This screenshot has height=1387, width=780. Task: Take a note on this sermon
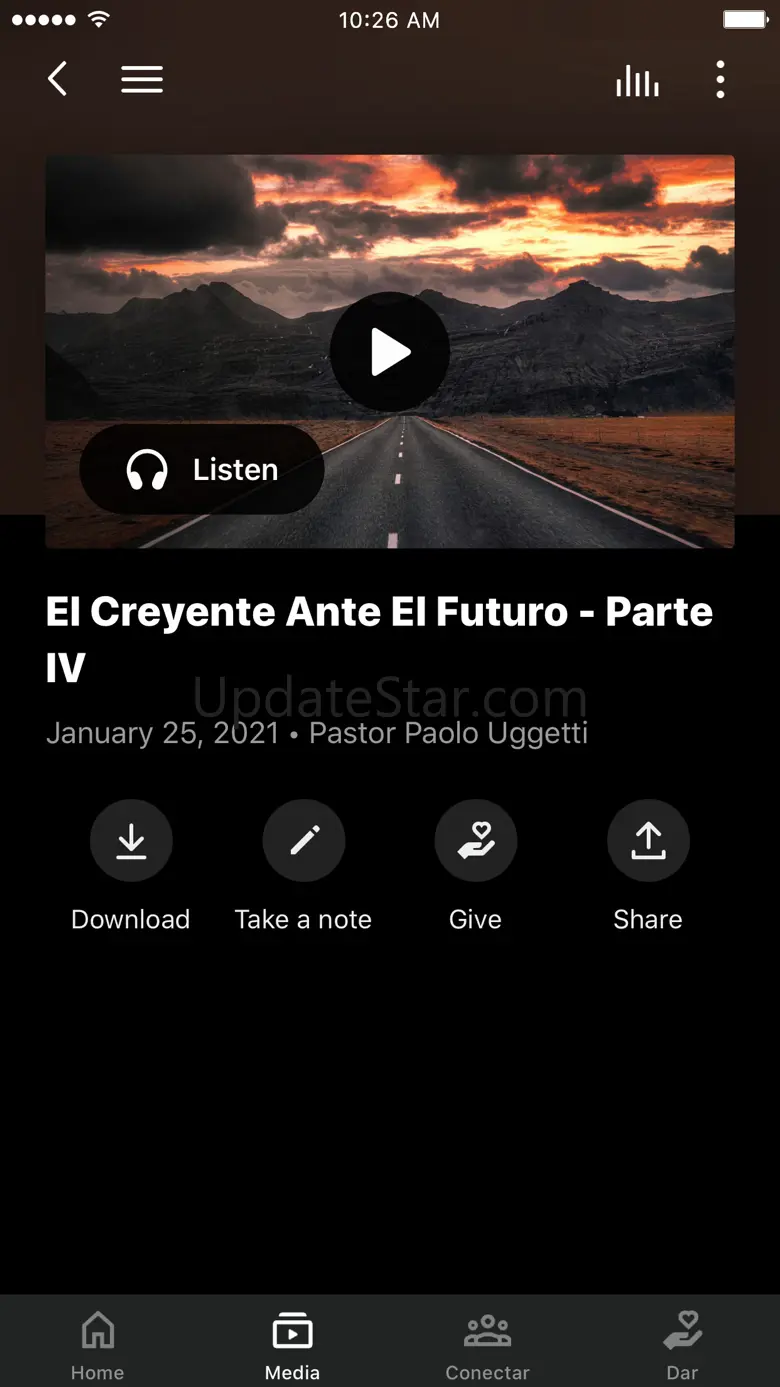coord(304,842)
